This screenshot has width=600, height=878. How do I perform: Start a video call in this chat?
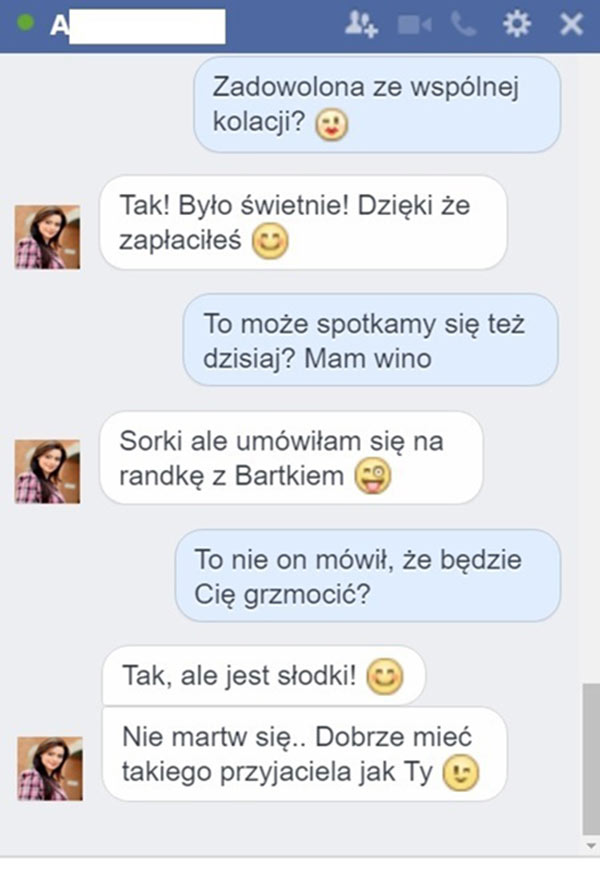414,25
